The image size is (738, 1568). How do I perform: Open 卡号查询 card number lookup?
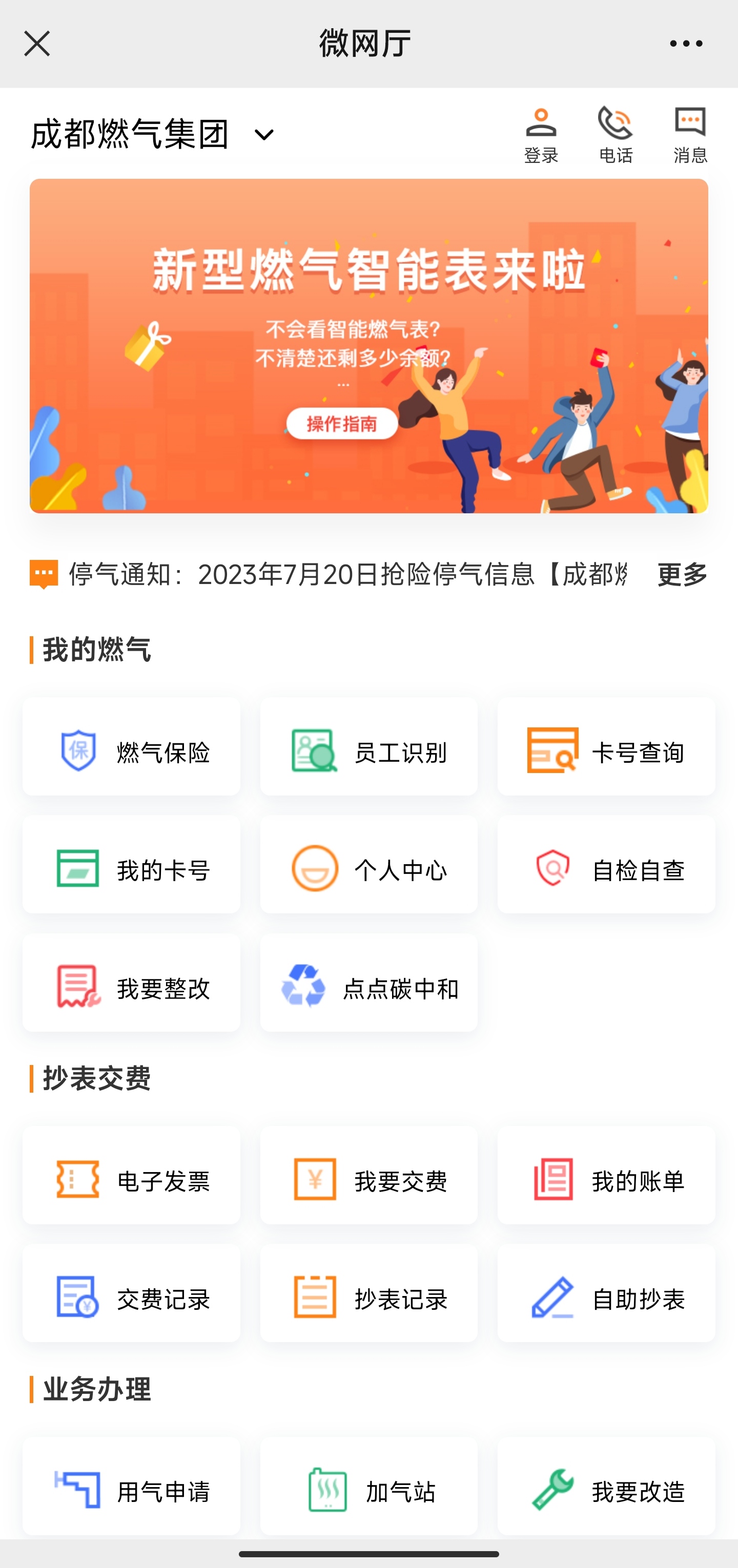(606, 746)
